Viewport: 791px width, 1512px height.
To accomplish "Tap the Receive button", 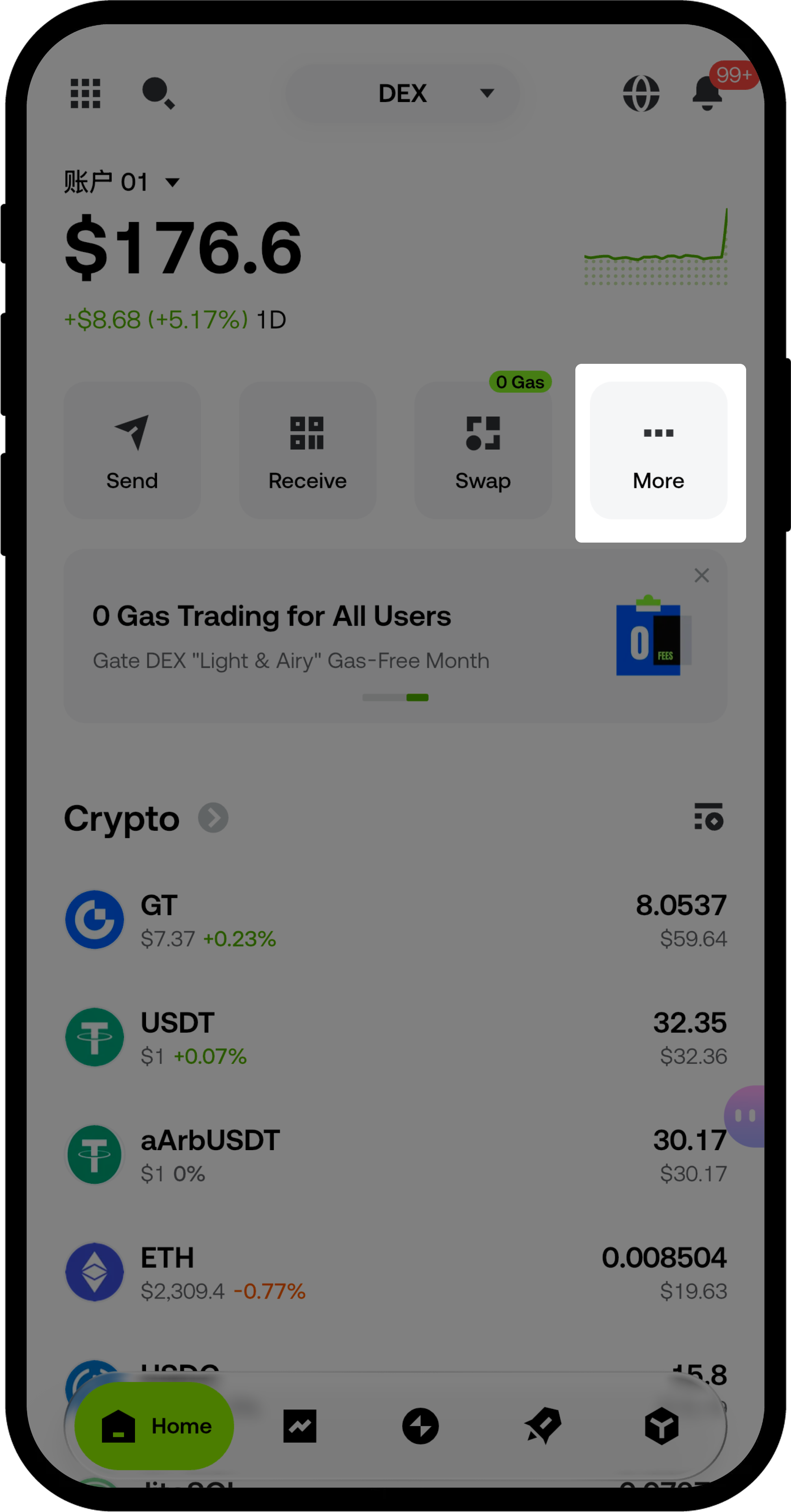I will (307, 451).
